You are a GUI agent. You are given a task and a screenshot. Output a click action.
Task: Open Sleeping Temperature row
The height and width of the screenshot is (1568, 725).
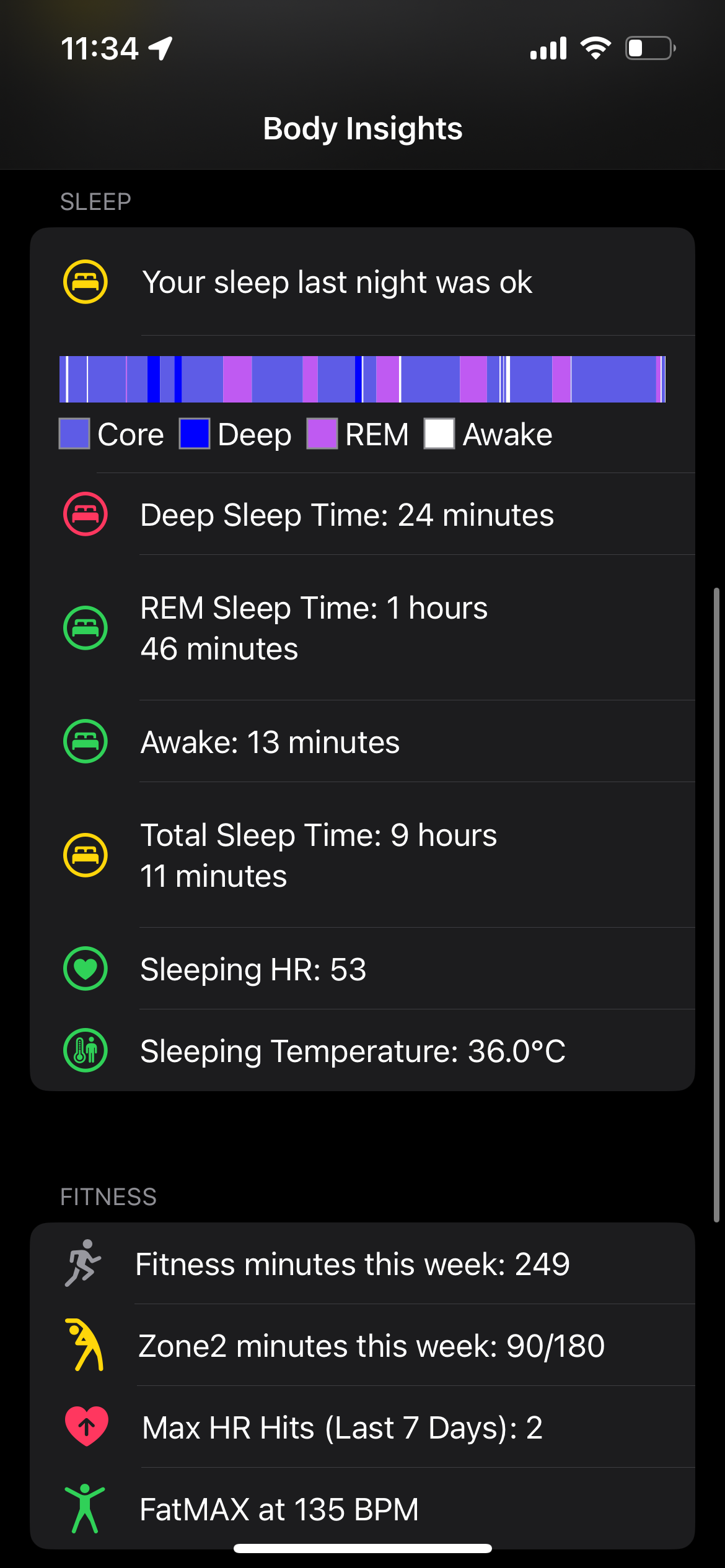coord(362,1051)
